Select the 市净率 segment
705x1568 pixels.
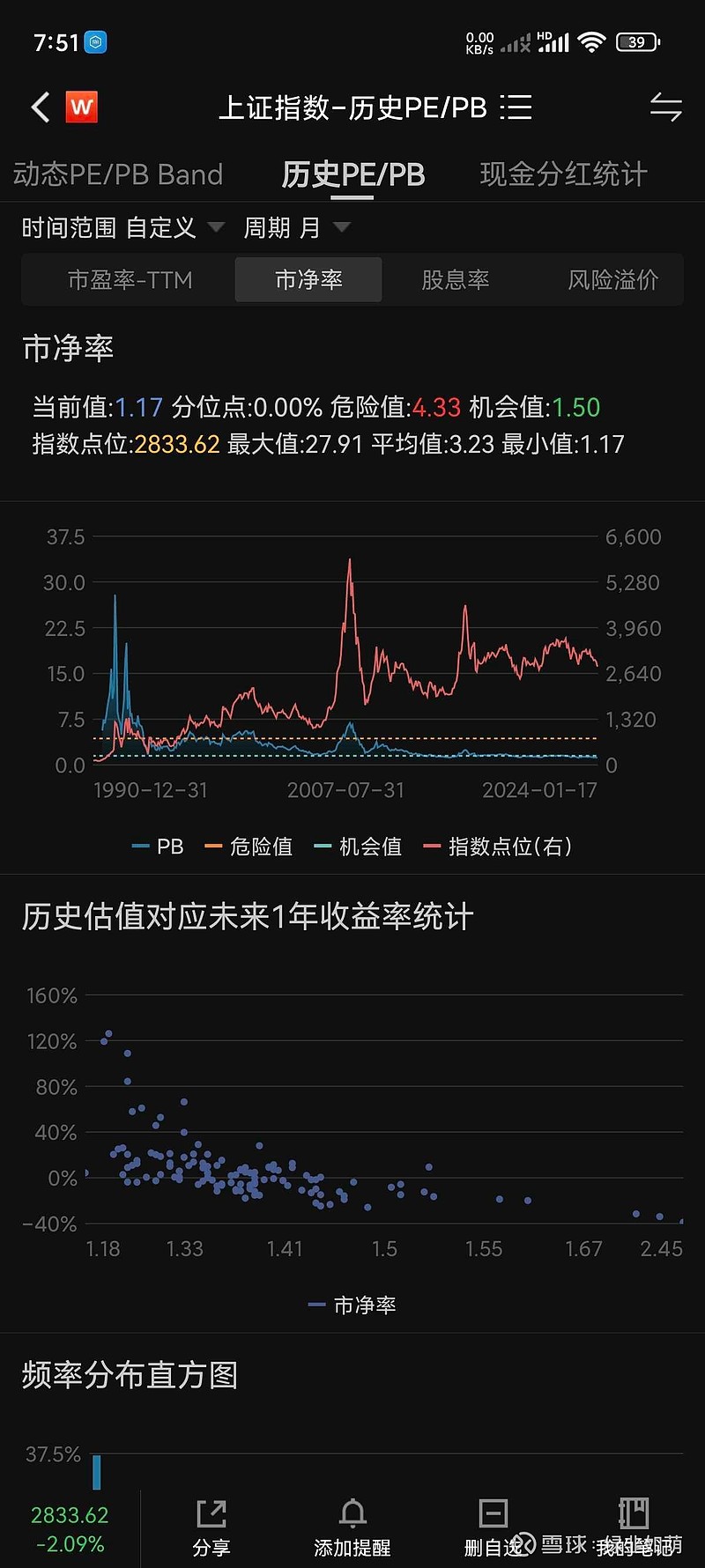point(308,280)
